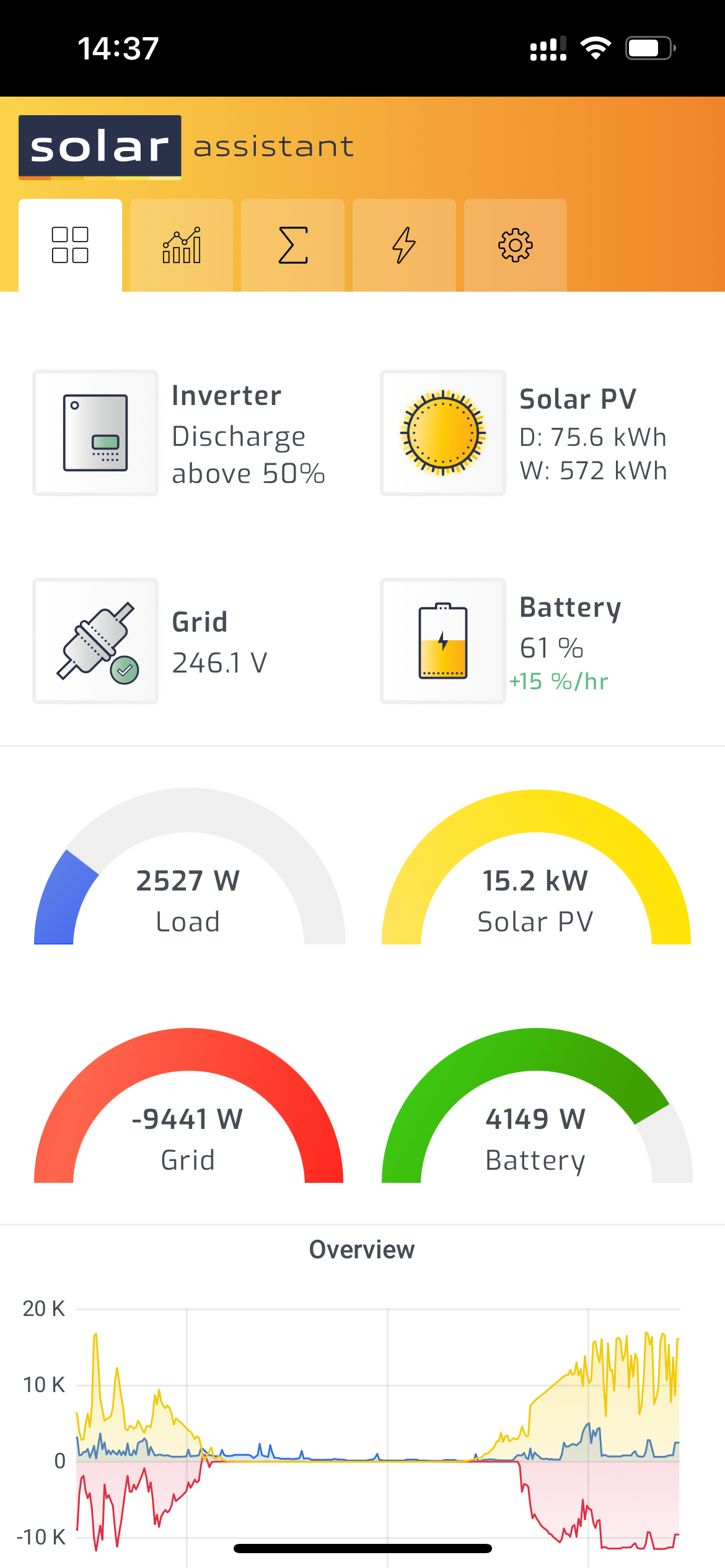Open the totals sigma tab

[x=292, y=245]
